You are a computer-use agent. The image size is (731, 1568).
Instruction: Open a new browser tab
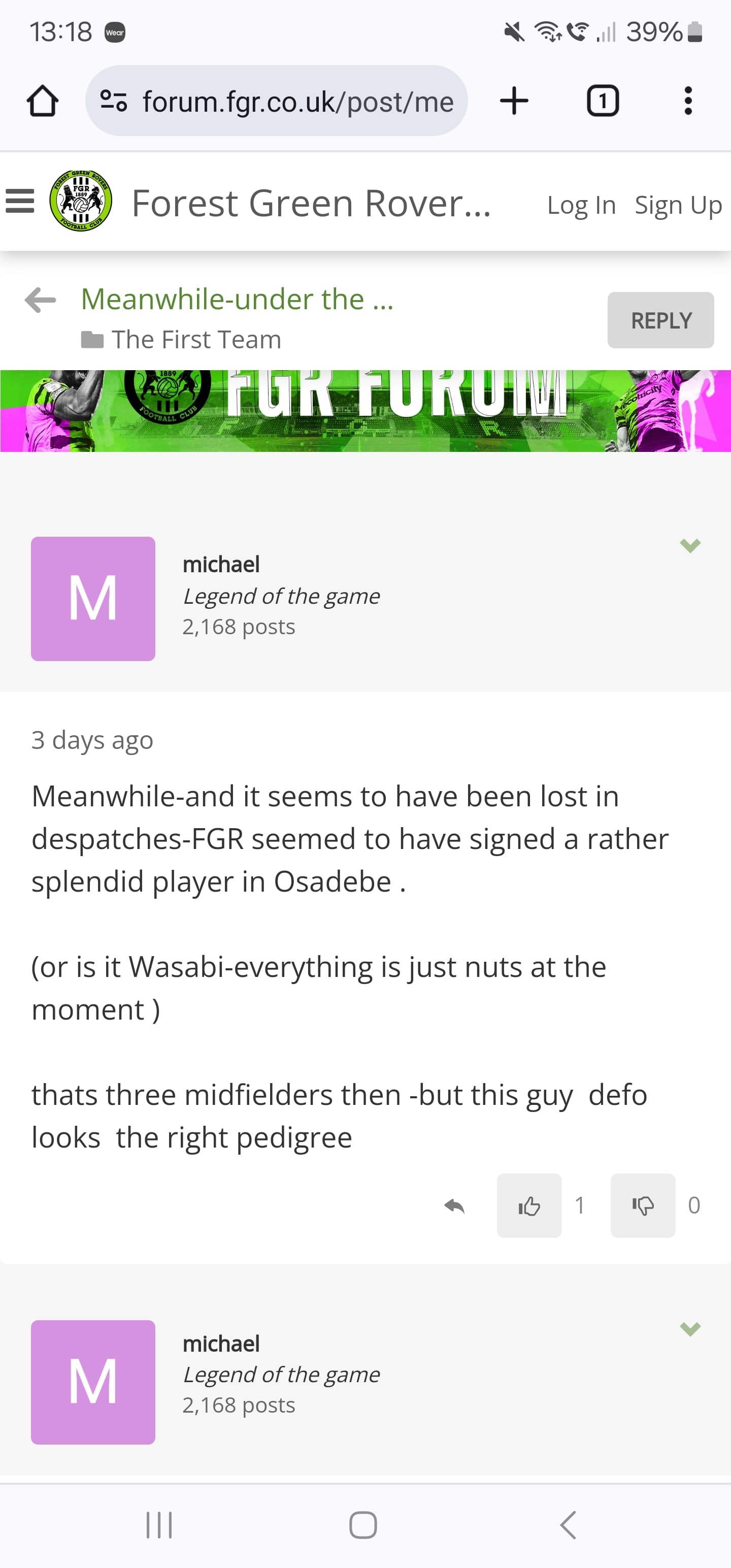point(514,101)
